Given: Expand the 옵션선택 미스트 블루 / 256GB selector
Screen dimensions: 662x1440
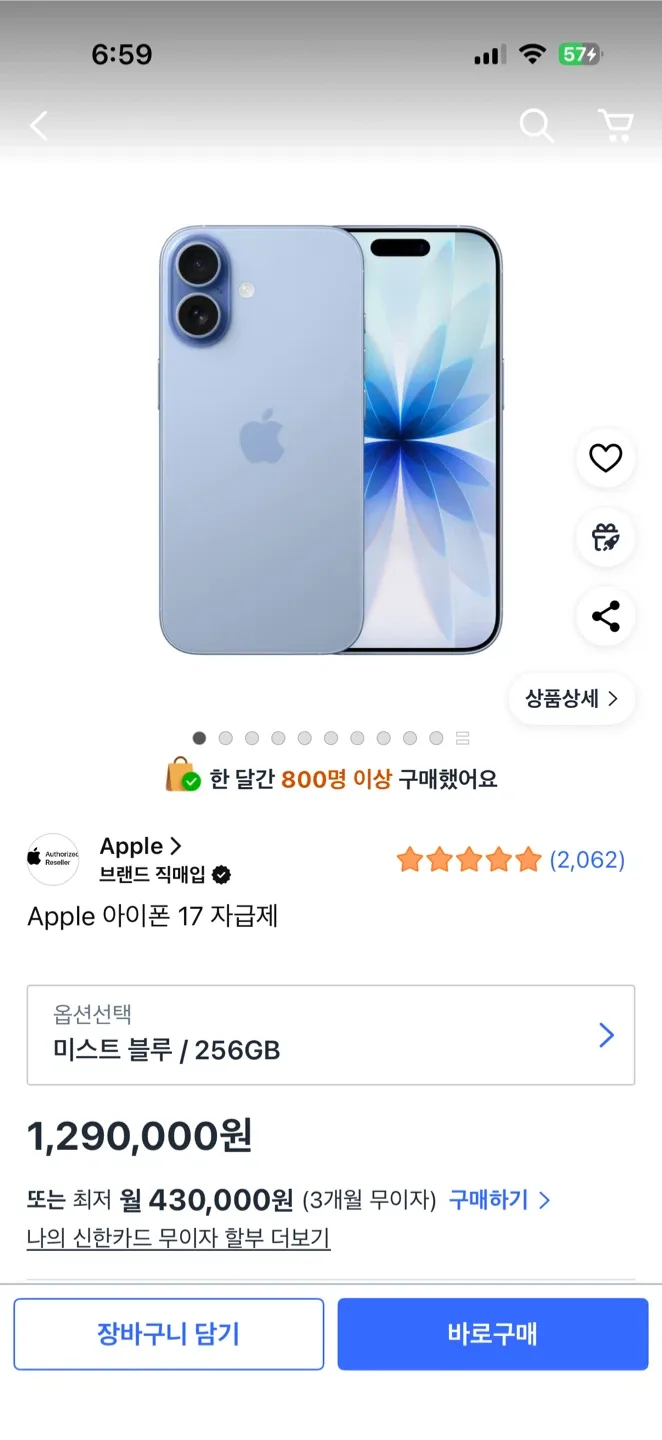Looking at the screenshot, I should [x=331, y=1035].
